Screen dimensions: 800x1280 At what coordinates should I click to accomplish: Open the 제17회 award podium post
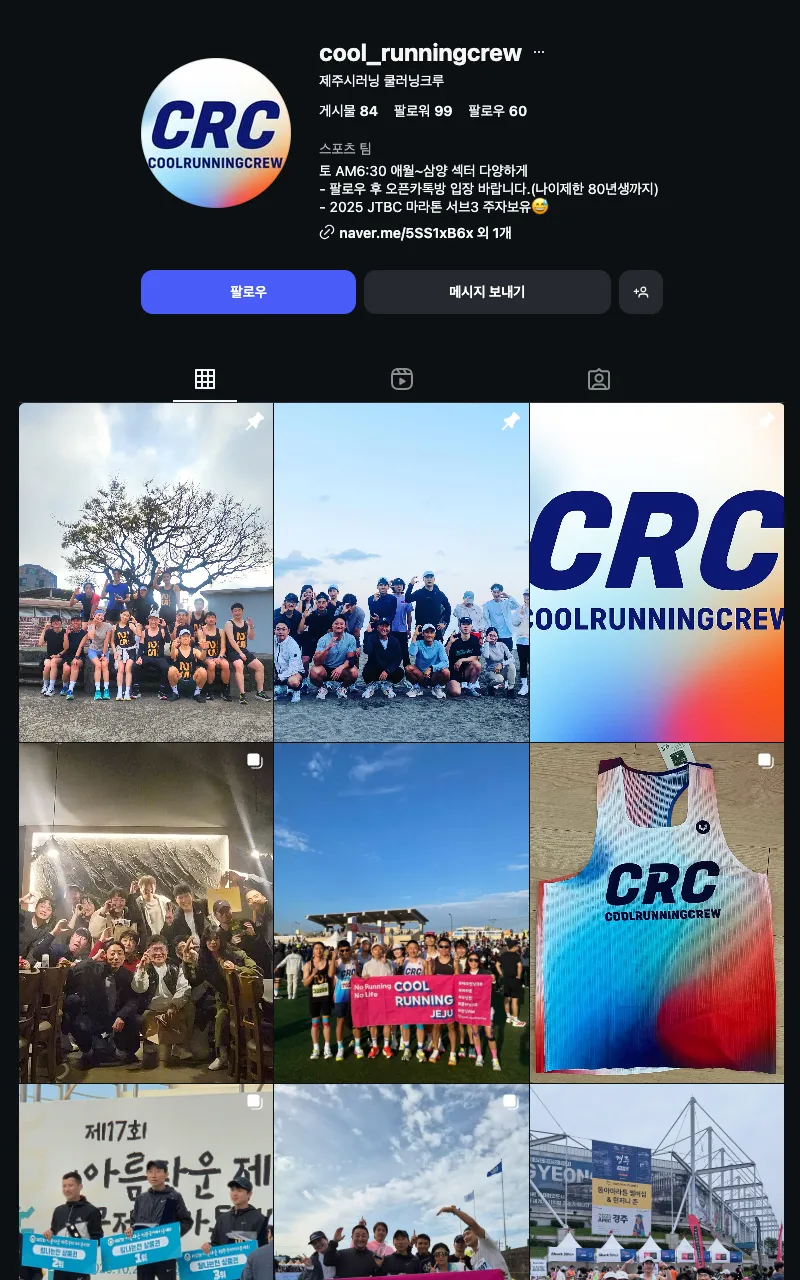click(146, 1182)
